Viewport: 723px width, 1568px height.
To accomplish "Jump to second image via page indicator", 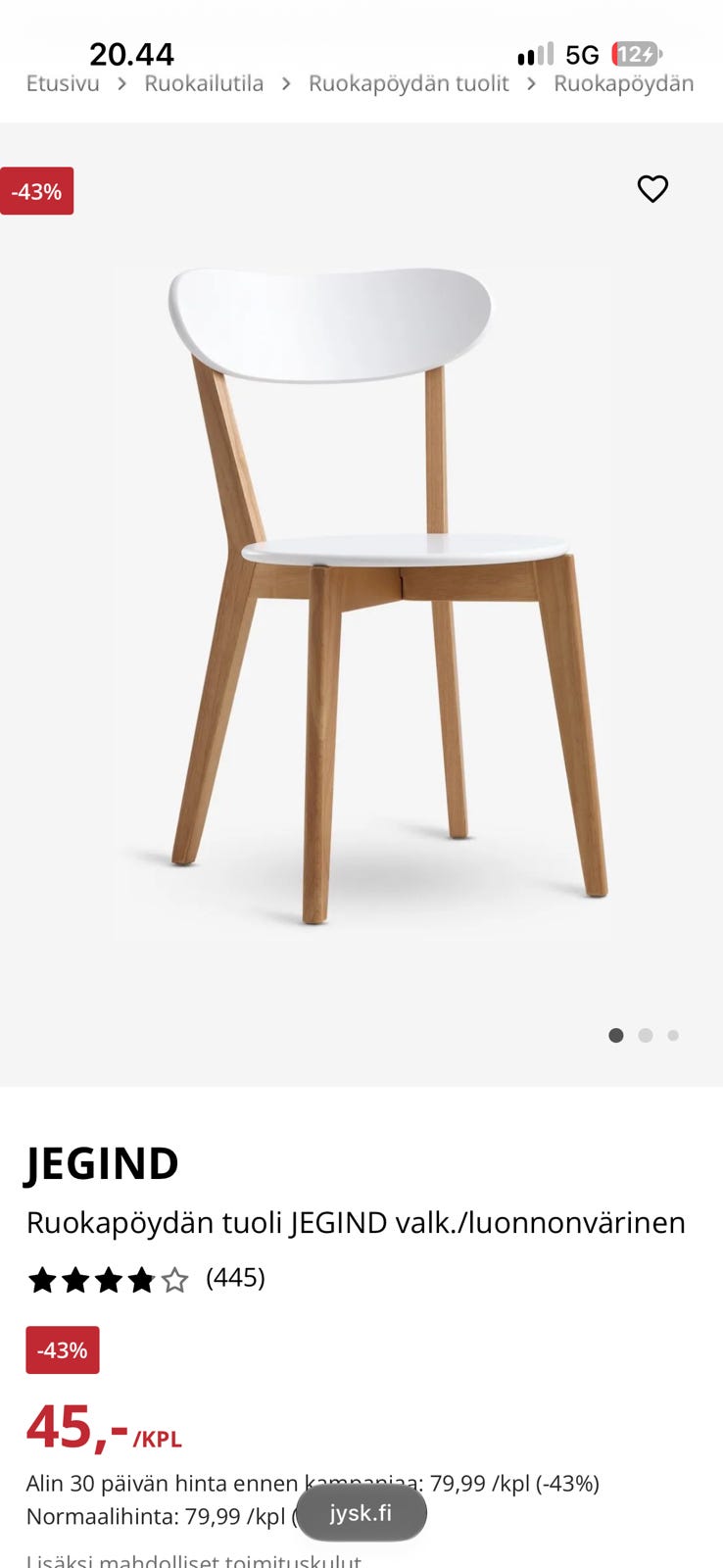I will (x=645, y=1035).
